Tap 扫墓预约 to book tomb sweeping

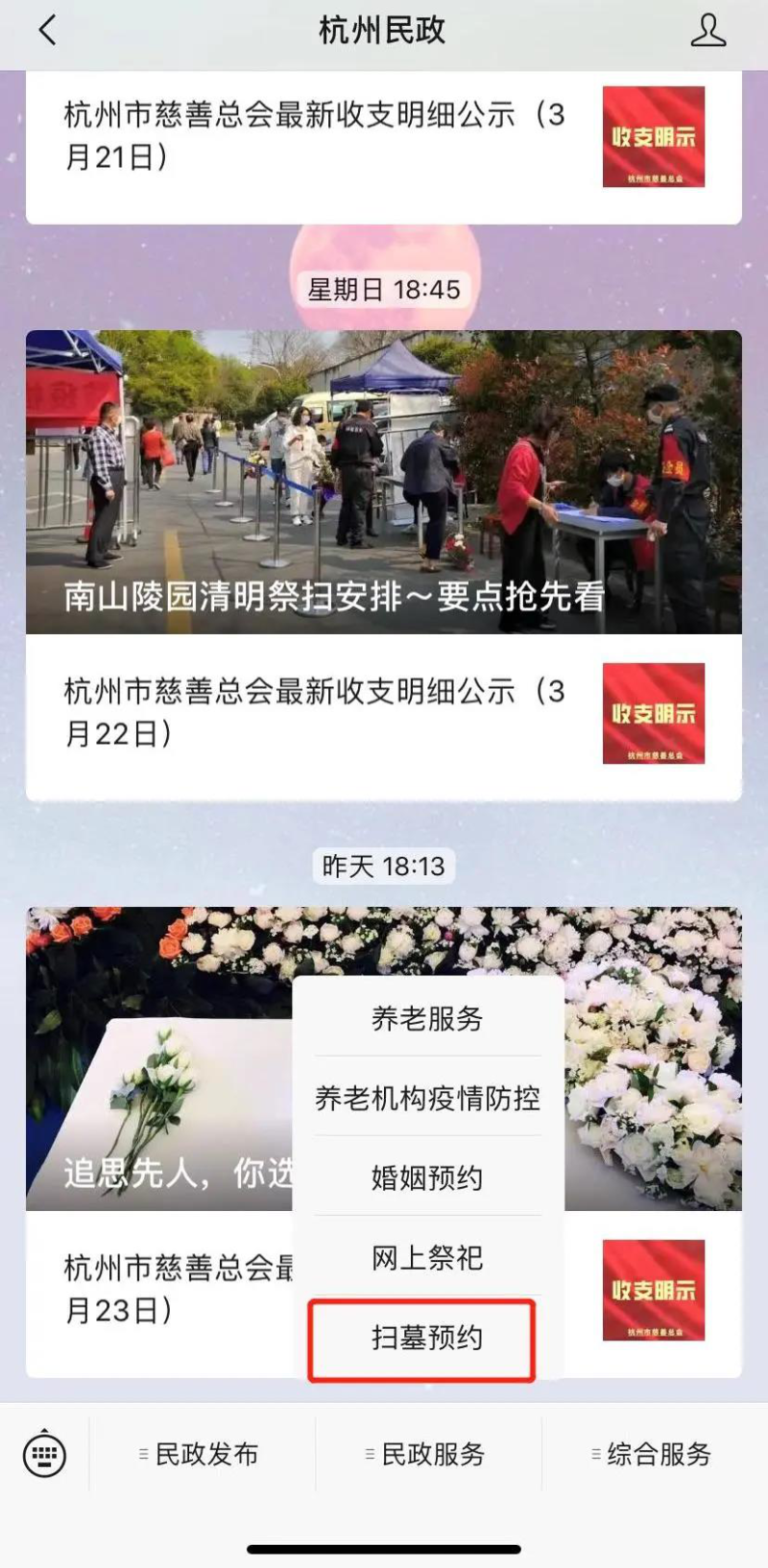pos(421,1340)
